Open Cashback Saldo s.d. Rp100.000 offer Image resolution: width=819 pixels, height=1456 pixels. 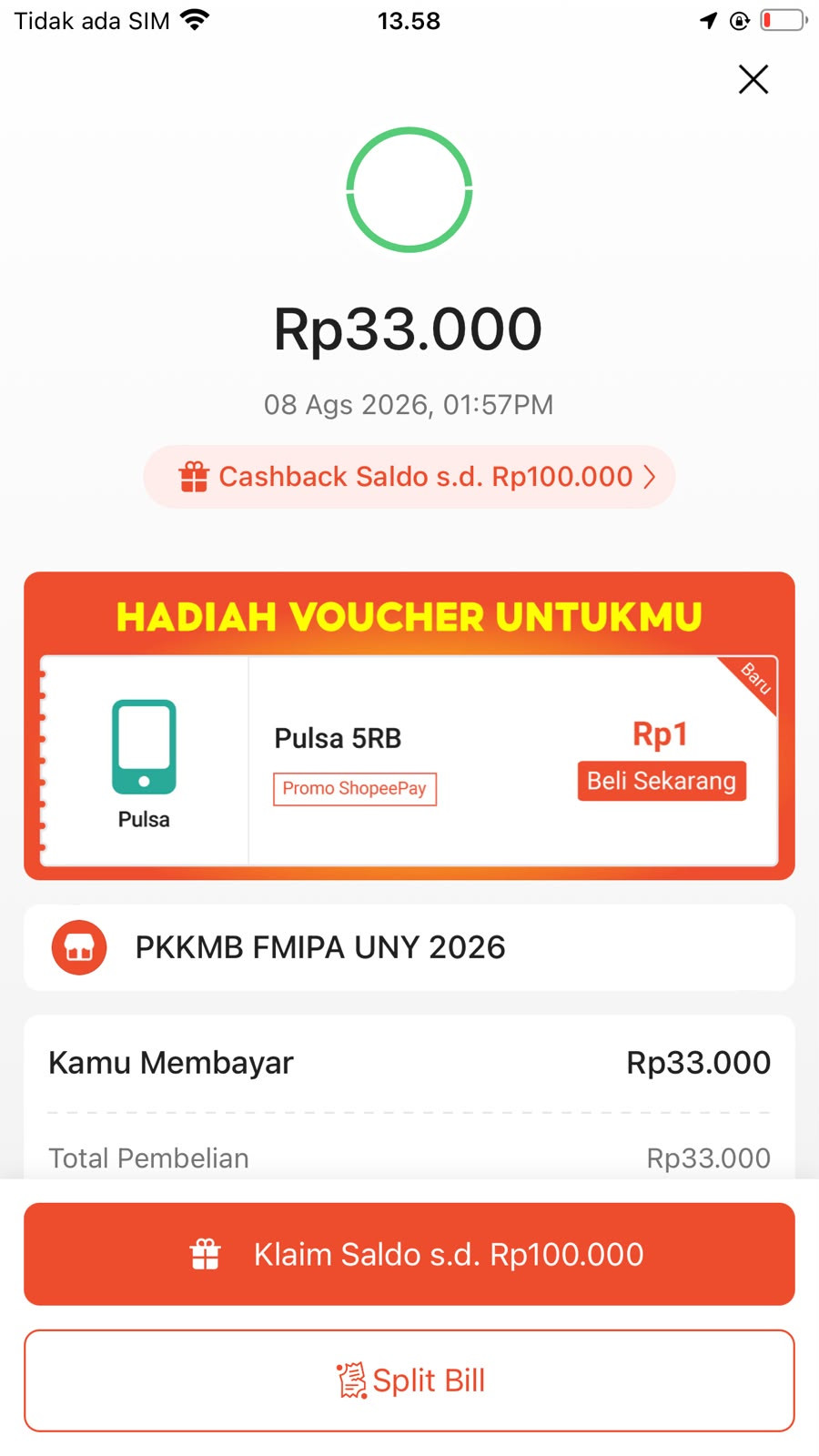[409, 477]
